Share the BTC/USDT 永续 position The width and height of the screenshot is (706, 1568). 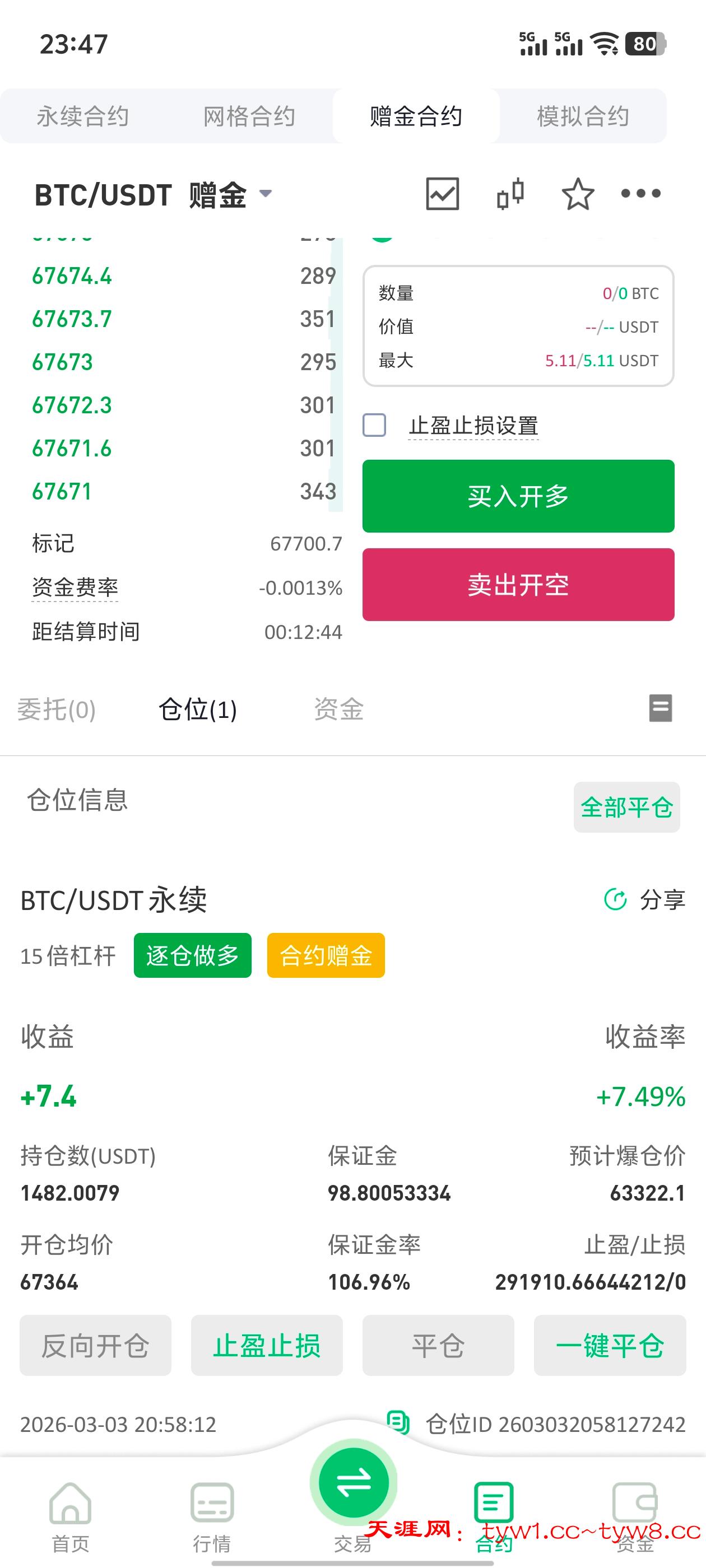[x=645, y=900]
